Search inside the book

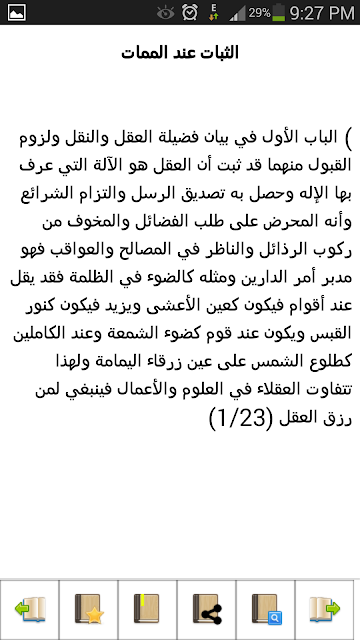click(265, 609)
